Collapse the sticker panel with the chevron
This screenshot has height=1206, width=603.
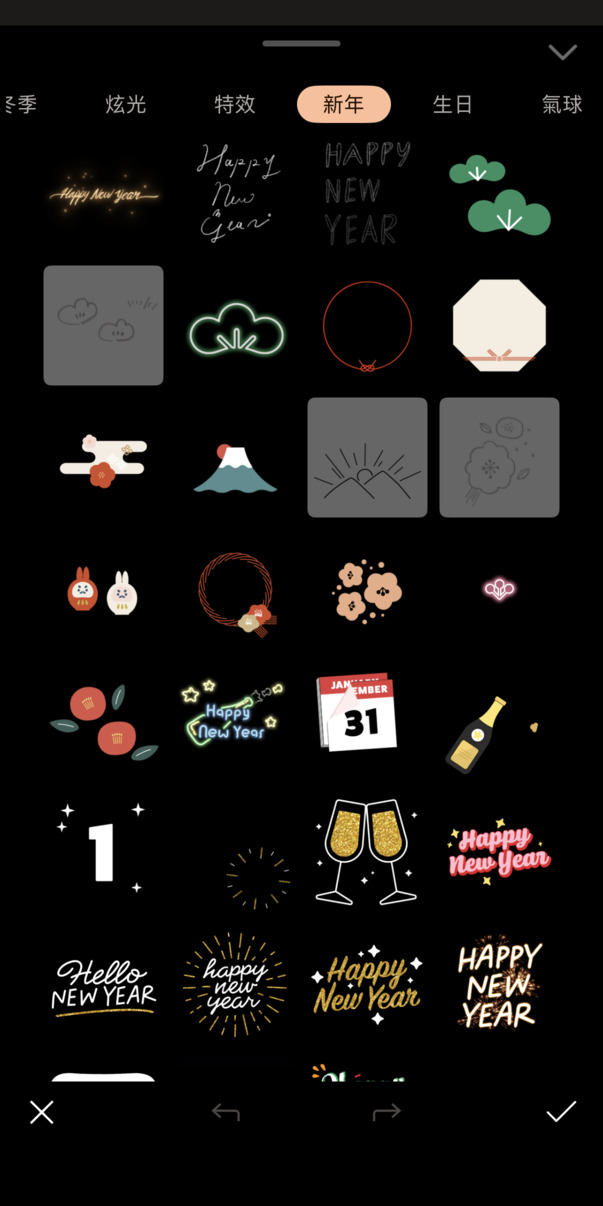click(x=563, y=52)
